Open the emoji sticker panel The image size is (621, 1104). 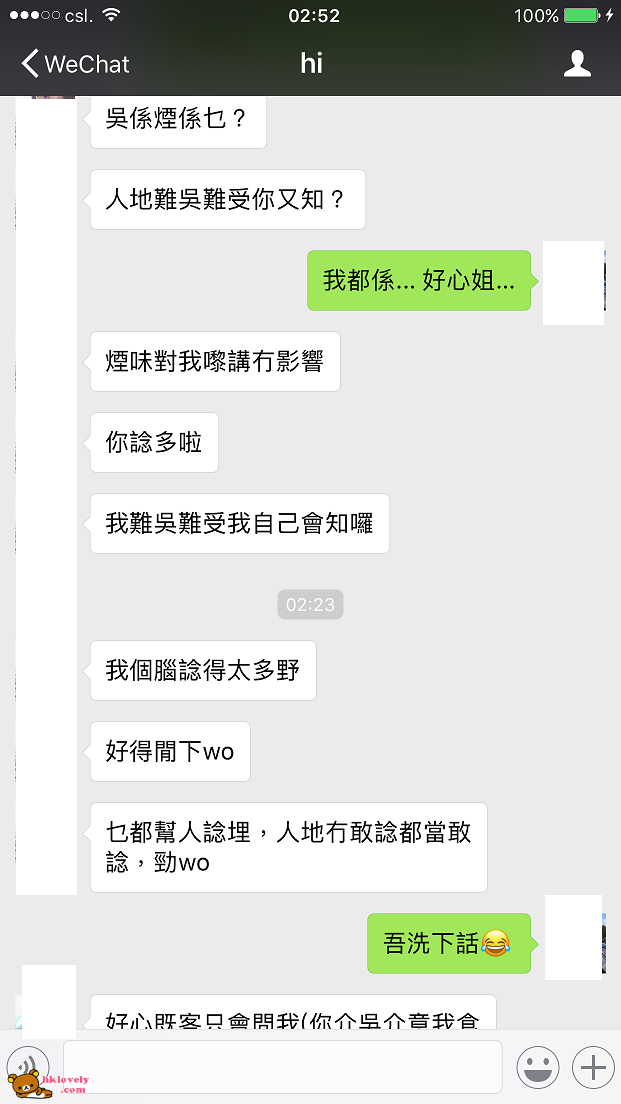click(538, 1067)
